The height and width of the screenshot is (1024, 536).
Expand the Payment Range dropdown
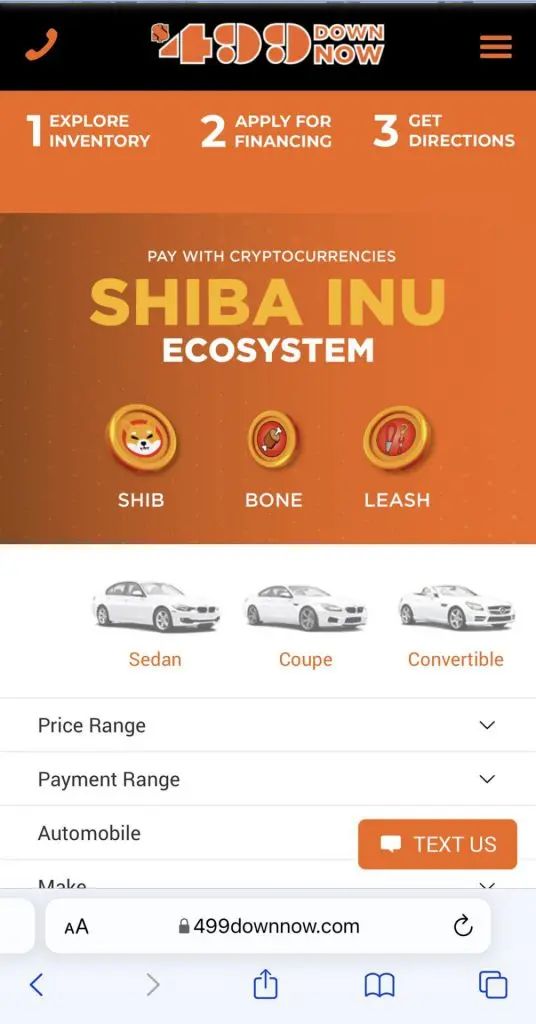(268, 779)
